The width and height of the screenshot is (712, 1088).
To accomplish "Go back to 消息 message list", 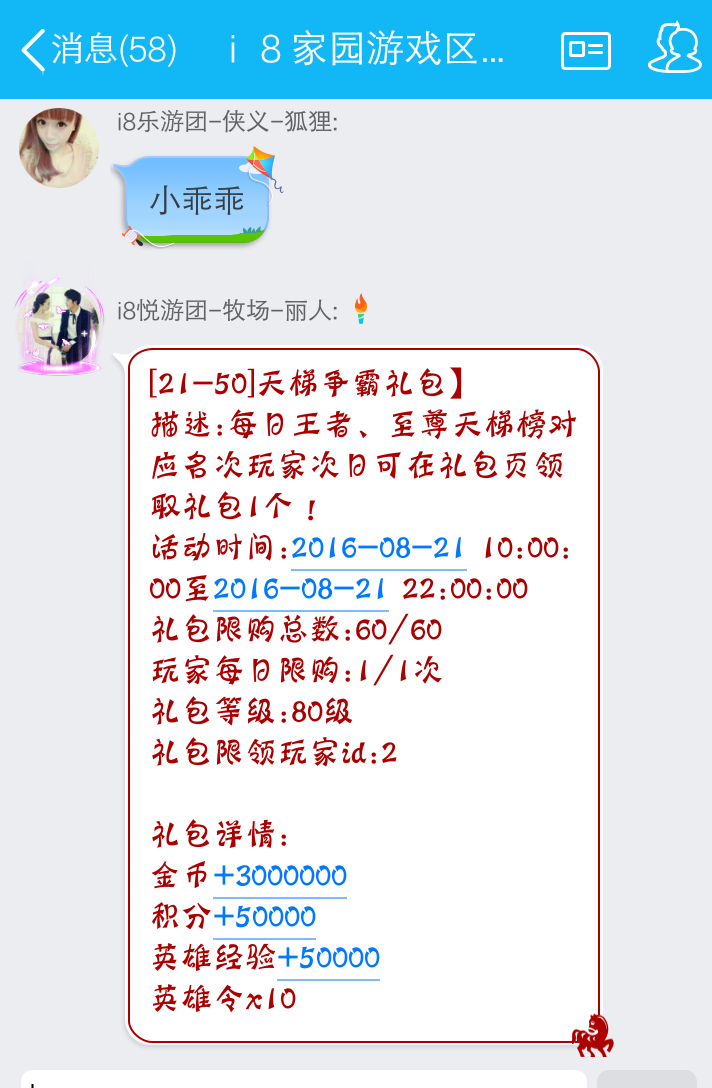I will click(98, 49).
